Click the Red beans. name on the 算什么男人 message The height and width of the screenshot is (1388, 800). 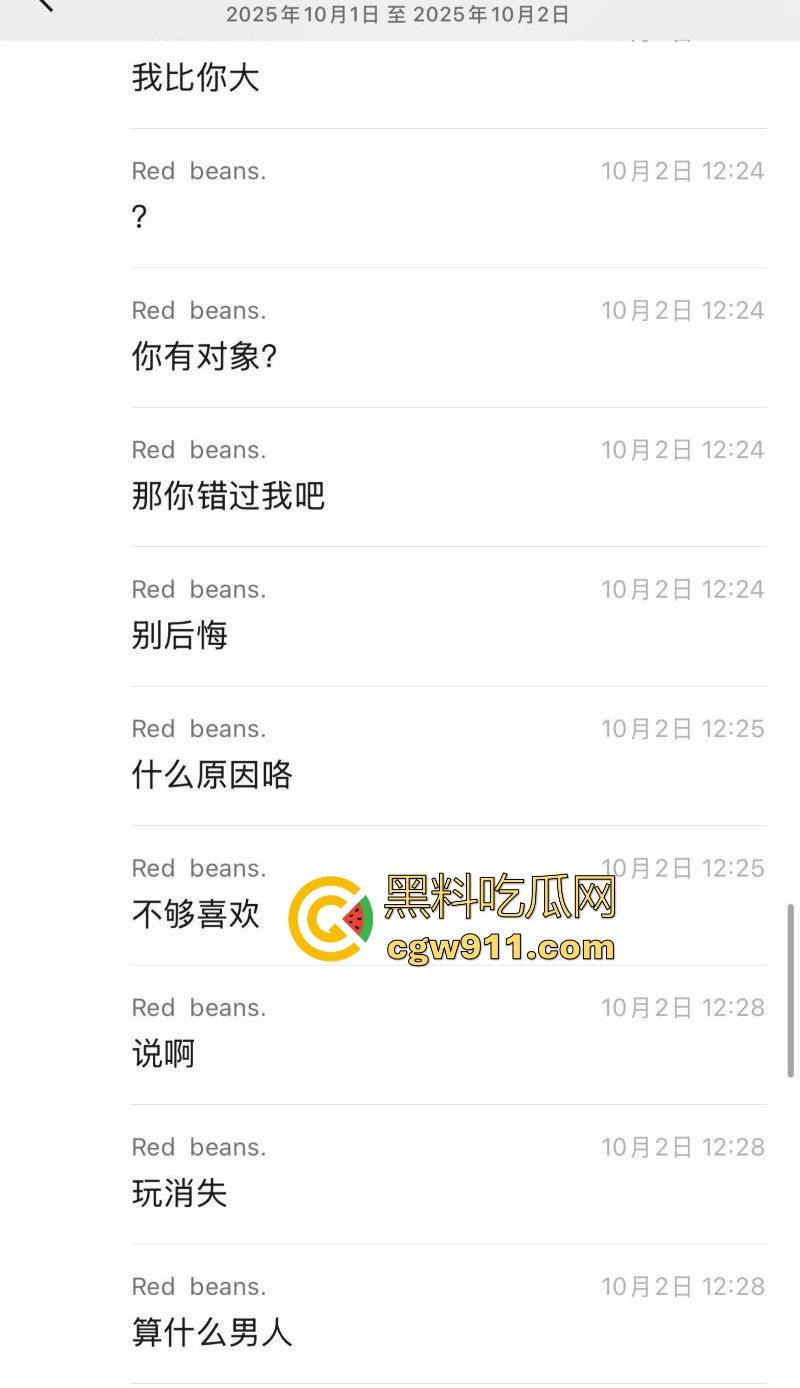click(198, 1286)
